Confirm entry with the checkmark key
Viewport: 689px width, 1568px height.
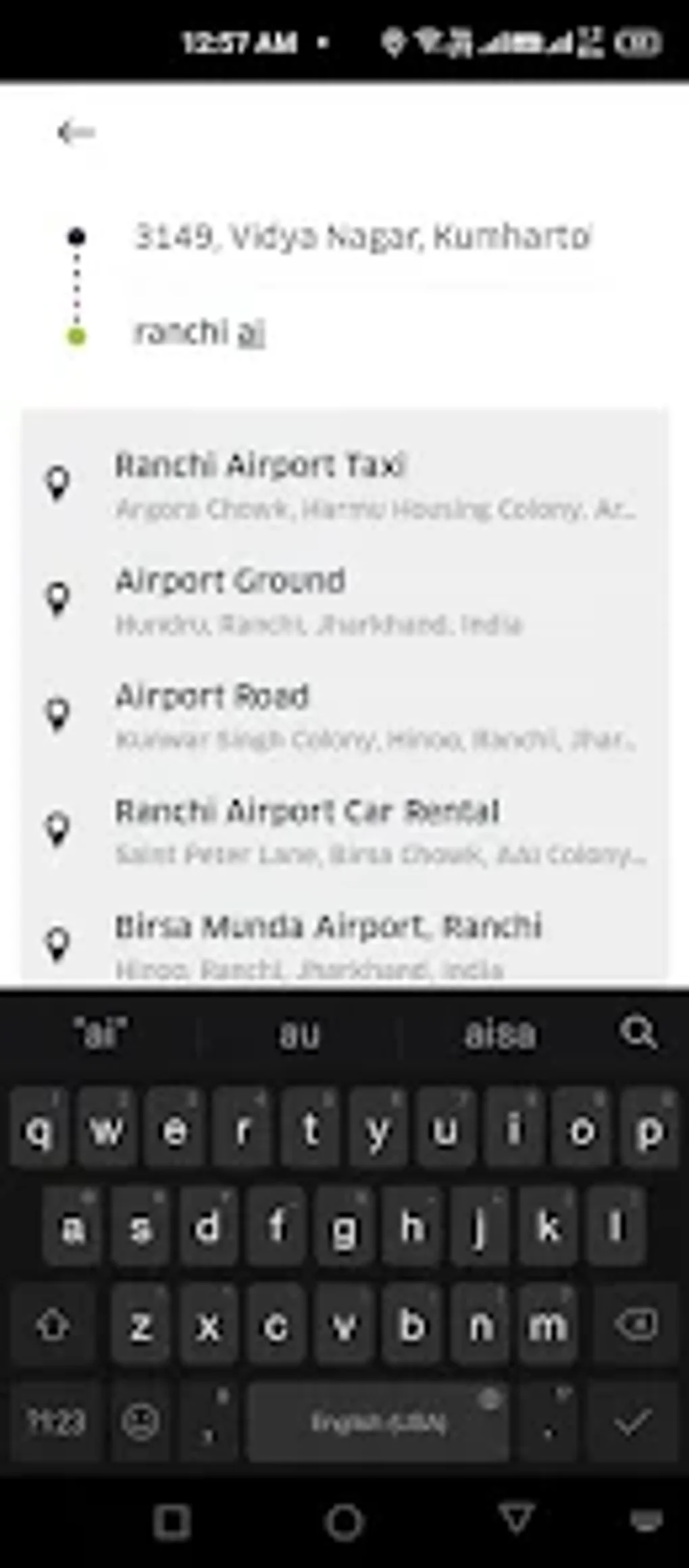[633, 1422]
